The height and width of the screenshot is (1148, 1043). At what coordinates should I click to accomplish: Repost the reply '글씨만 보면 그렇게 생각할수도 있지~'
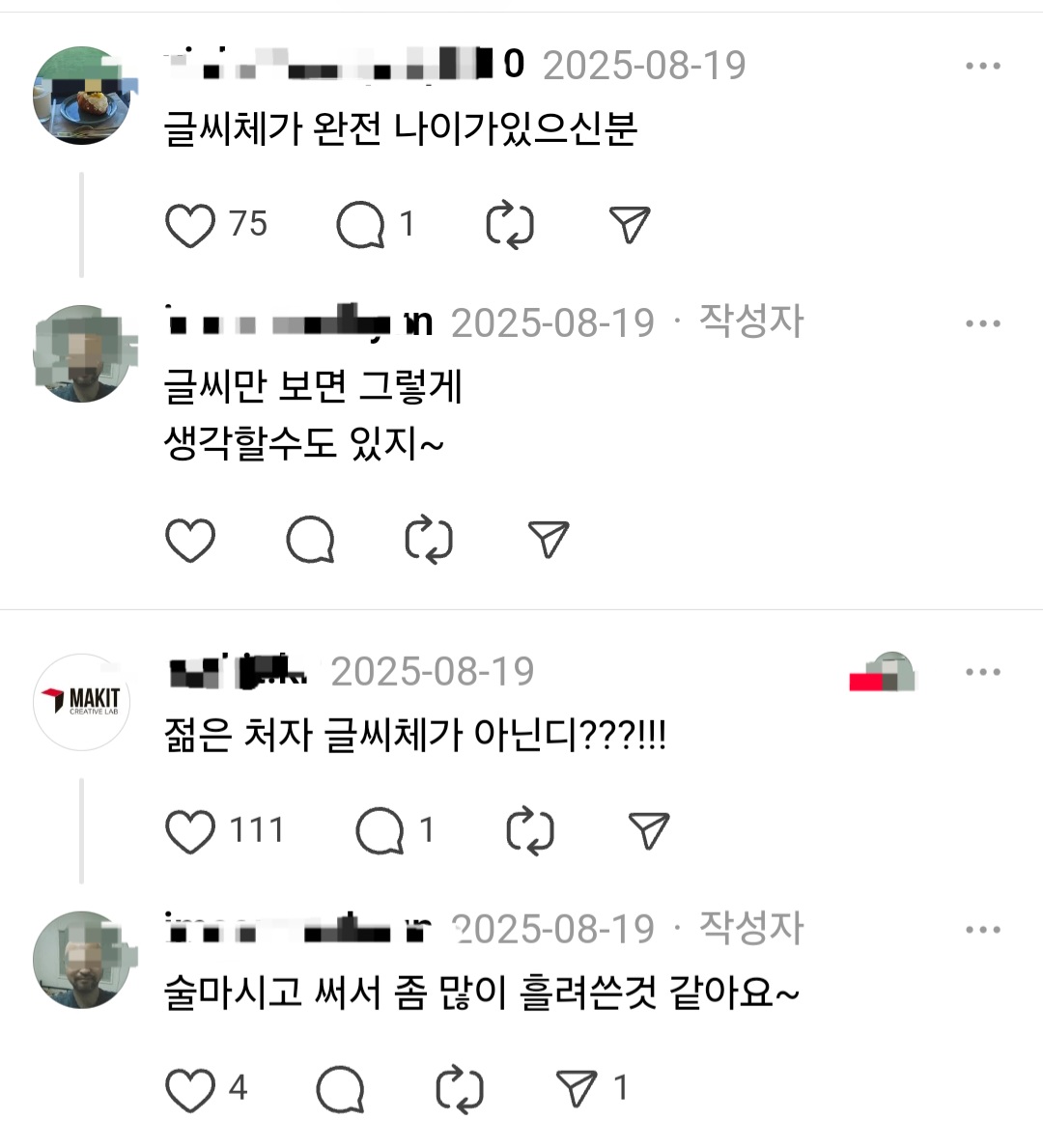pos(429,540)
